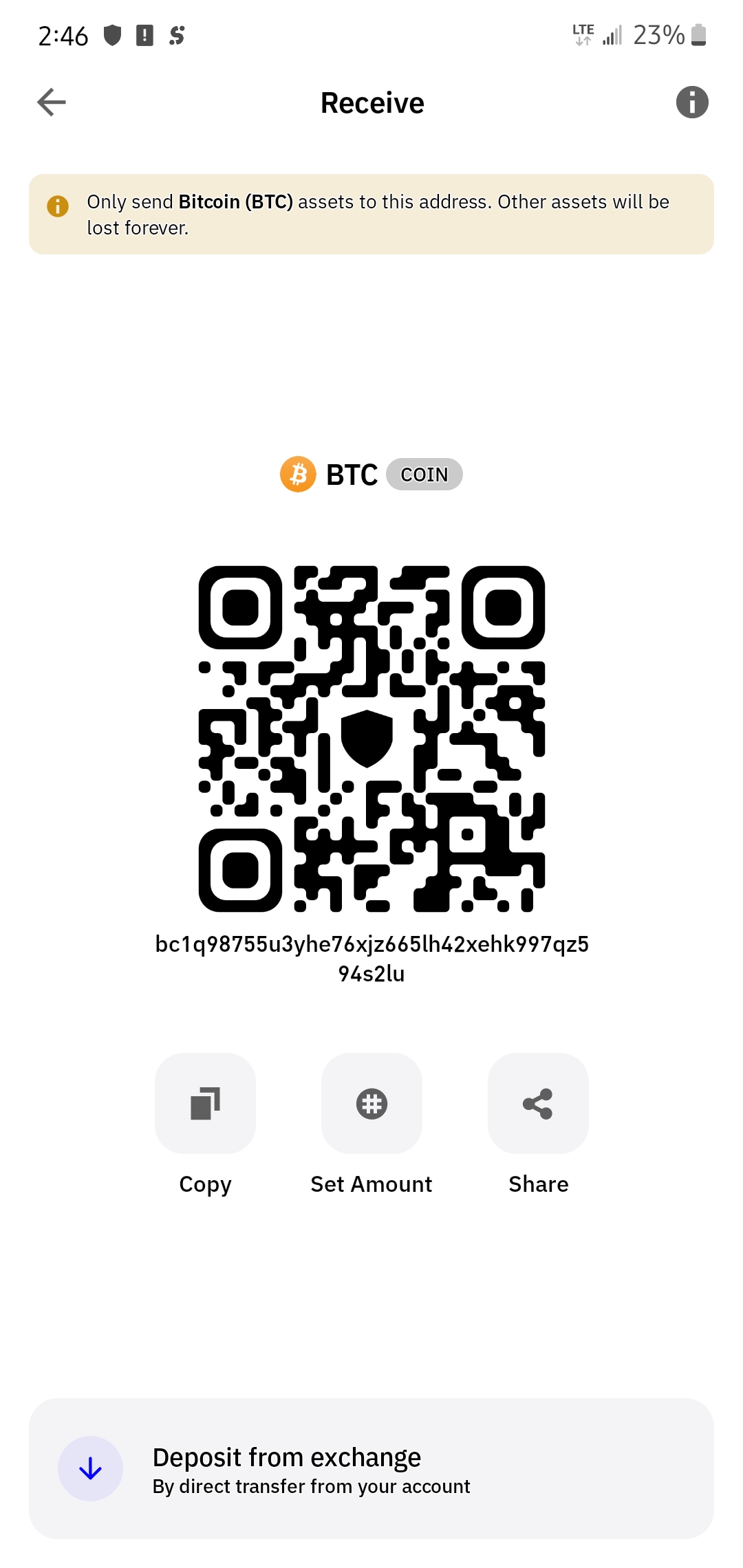Screen dimensions: 743x1568
Task: Open Deposit from exchange option
Action: [x=371, y=1469]
